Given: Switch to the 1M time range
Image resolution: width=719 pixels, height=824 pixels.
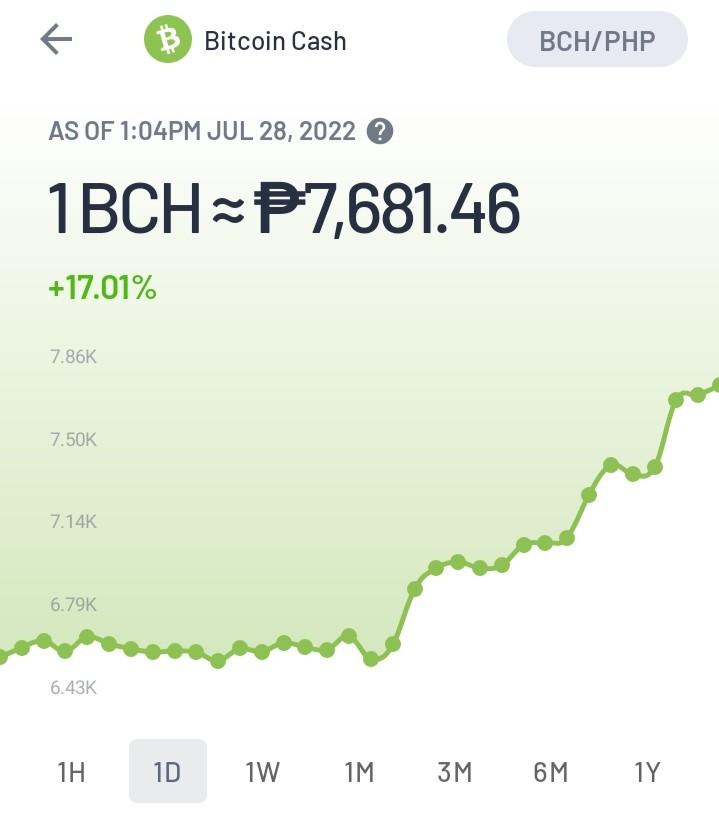Looking at the screenshot, I should tap(360, 772).
